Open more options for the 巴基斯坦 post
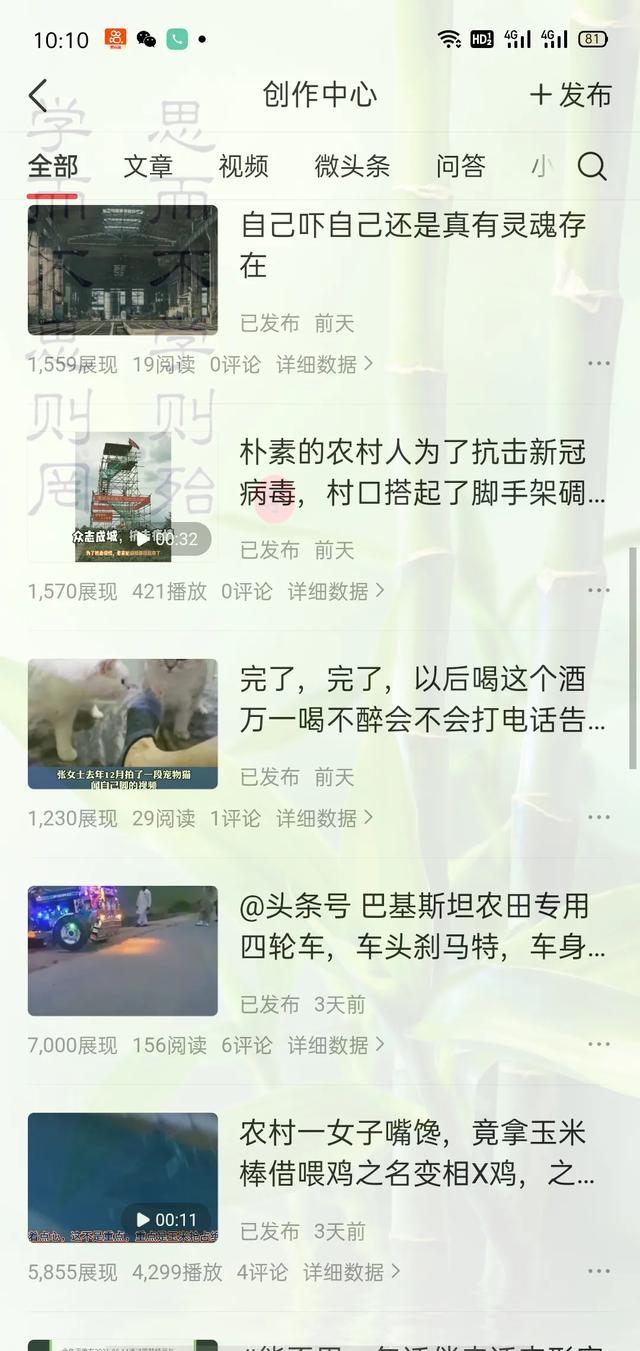This screenshot has height=1351, width=640. (x=598, y=1045)
